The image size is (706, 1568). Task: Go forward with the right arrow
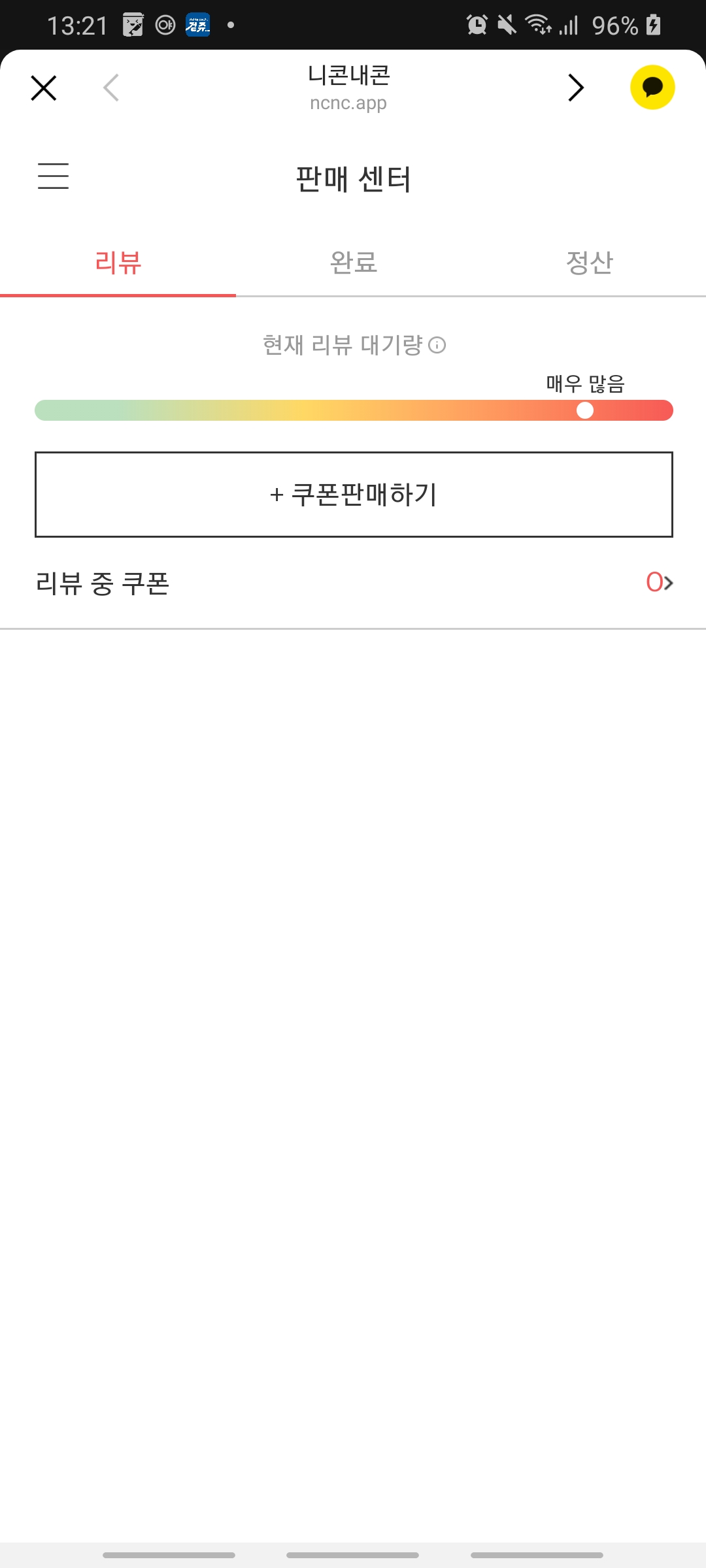(x=575, y=88)
